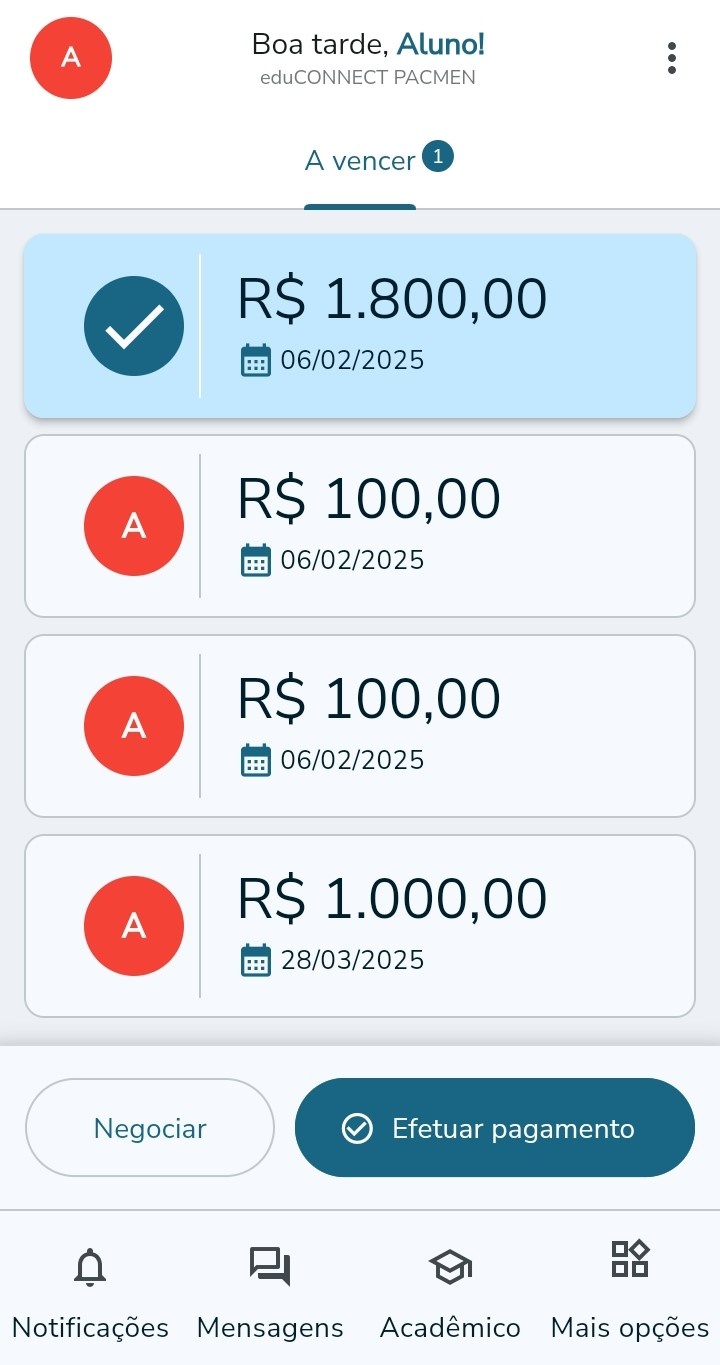Tap the Negociar button
This screenshot has height=1365, width=720.
coord(150,1128)
